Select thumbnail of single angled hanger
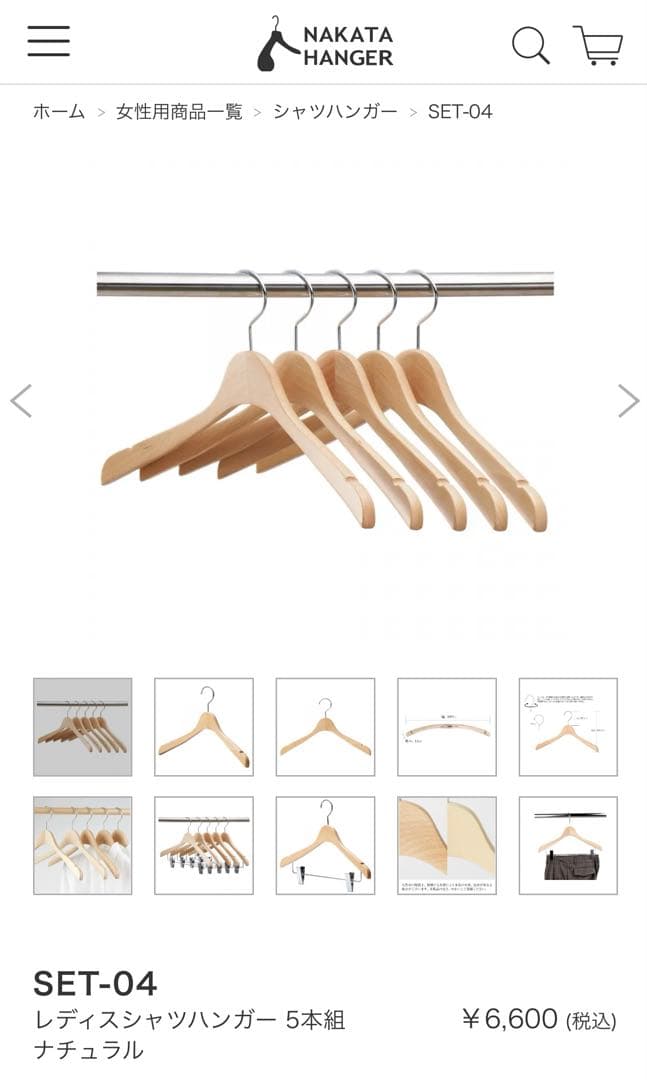 (x=204, y=727)
